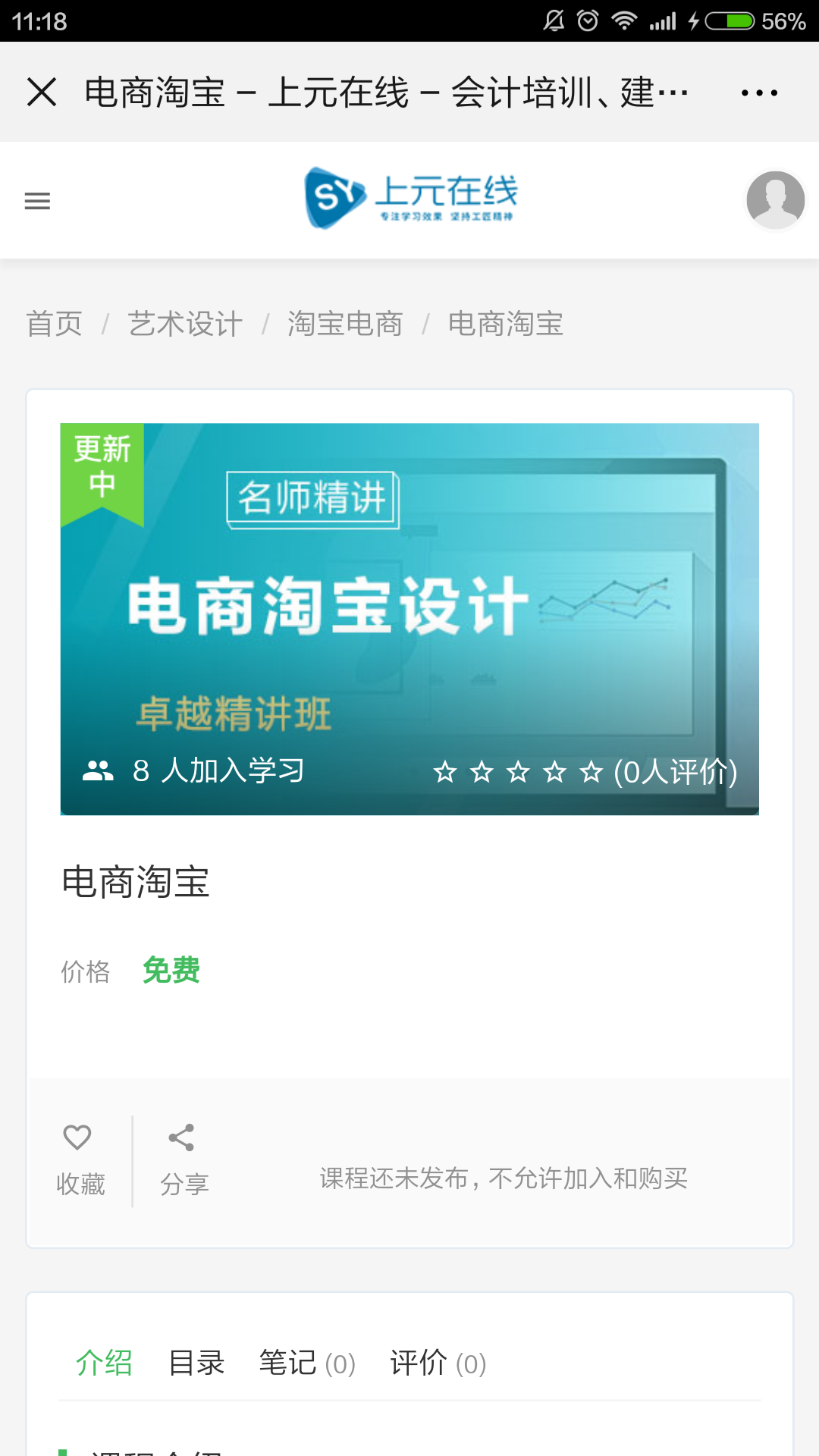This screenshot has height=1456, width=819.
Task: Go to 首页 in the breadcrumb
Action: pyautogui.click(x=54, y=324)
